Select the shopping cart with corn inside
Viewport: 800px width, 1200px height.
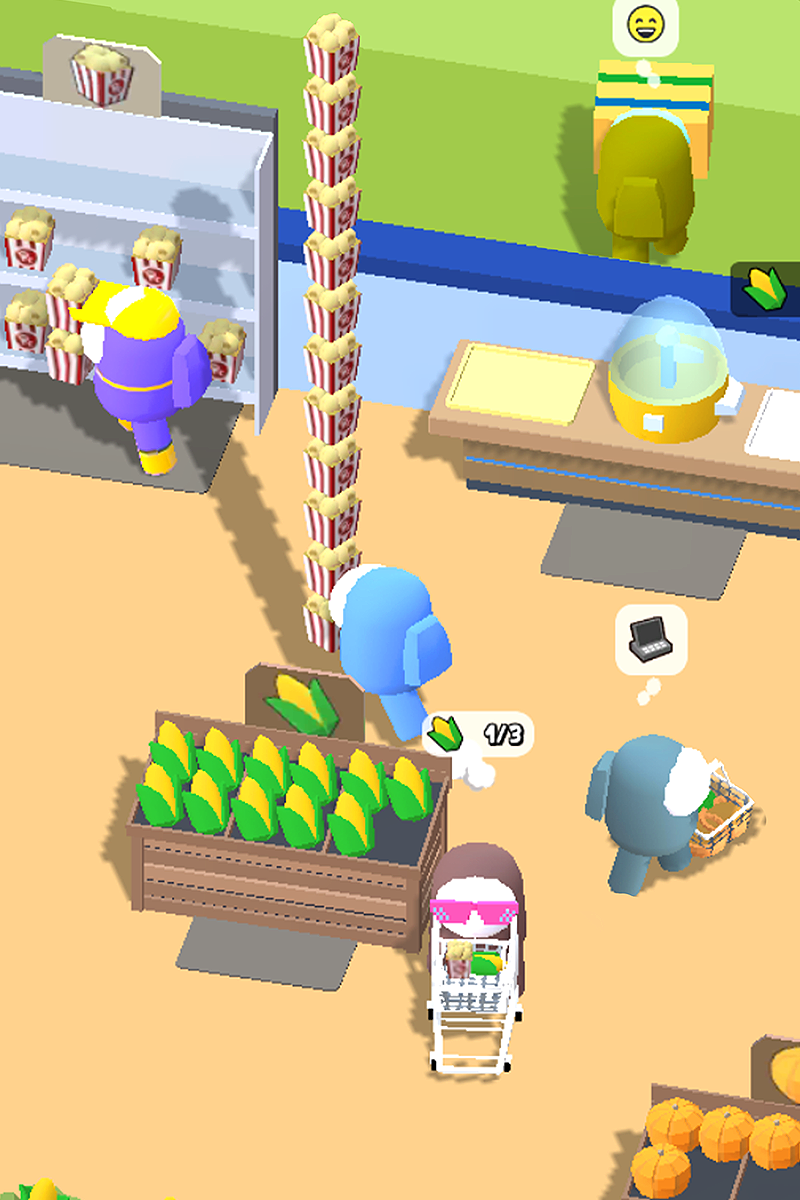point(475,990)
